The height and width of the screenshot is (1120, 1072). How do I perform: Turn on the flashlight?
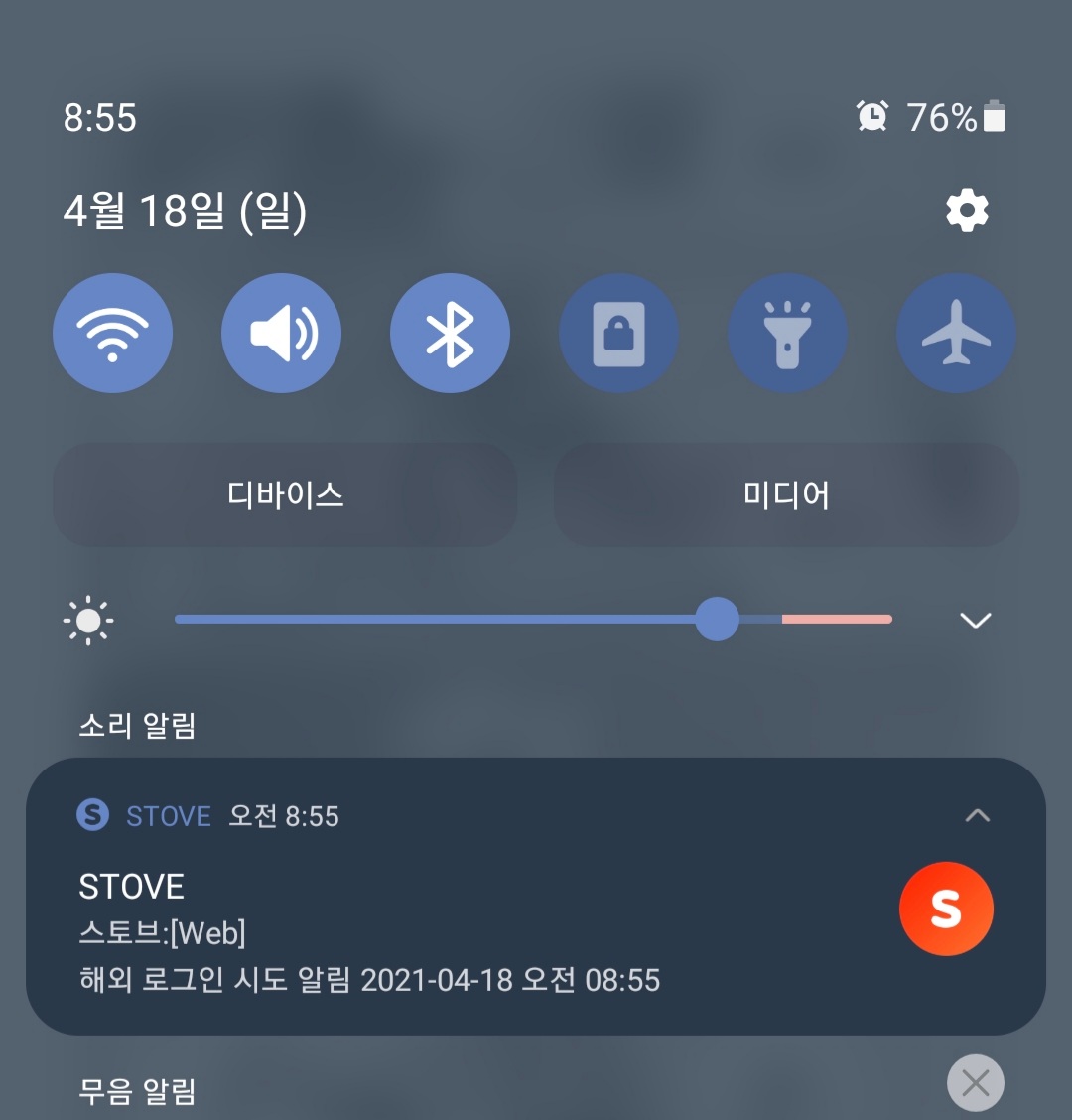coord(787,333)
